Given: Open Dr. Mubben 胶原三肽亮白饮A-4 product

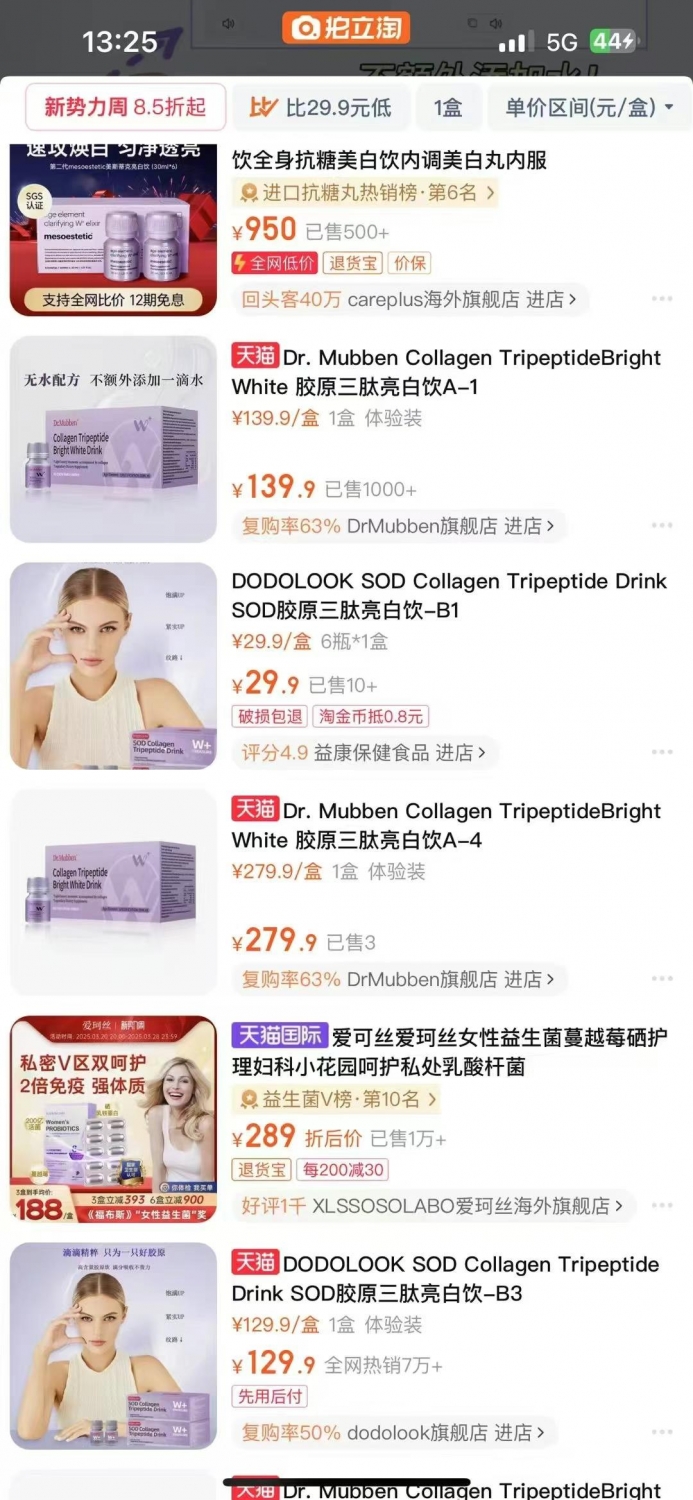Looking at the screenshot, I should (x=447, y=825).
